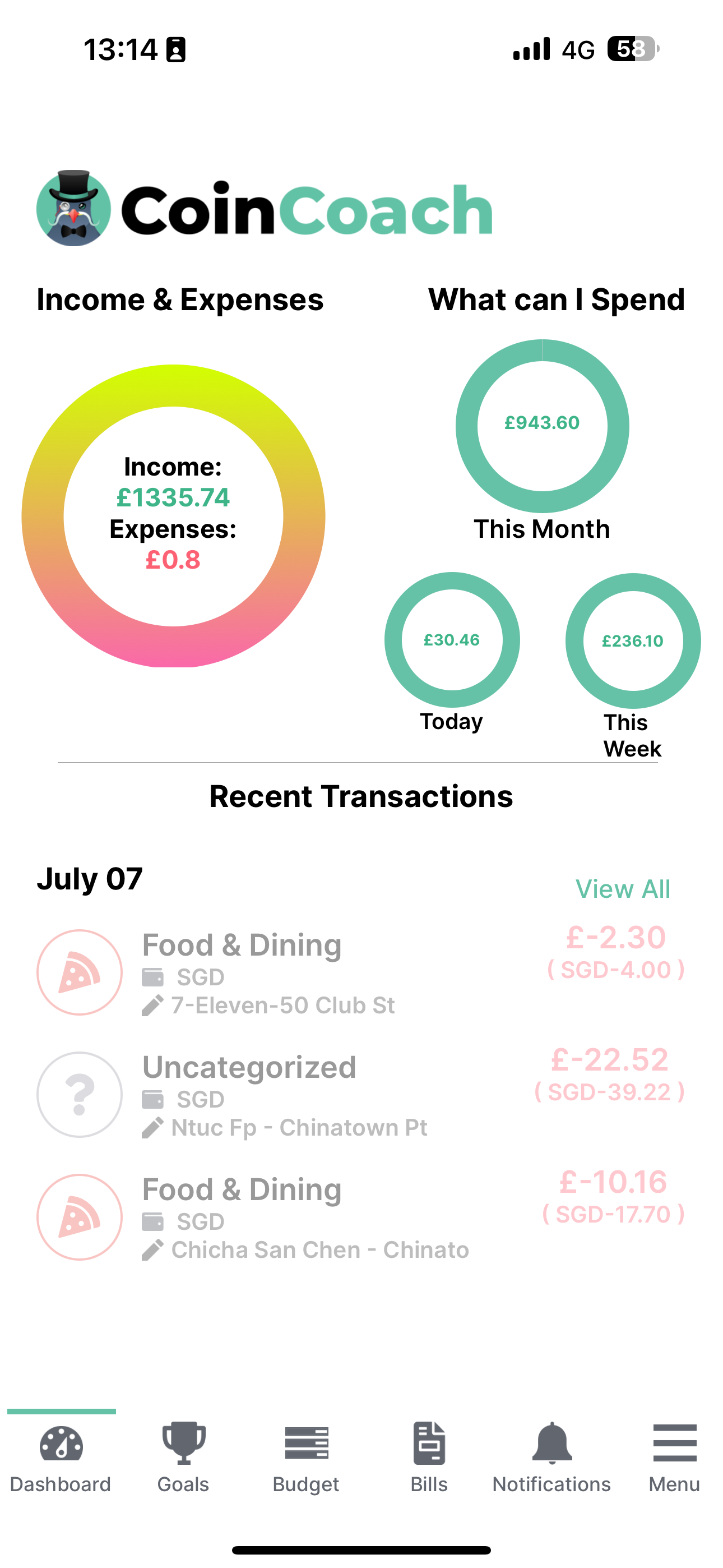
Task: Go to the Bills tab
Action: coord(429,1457)
